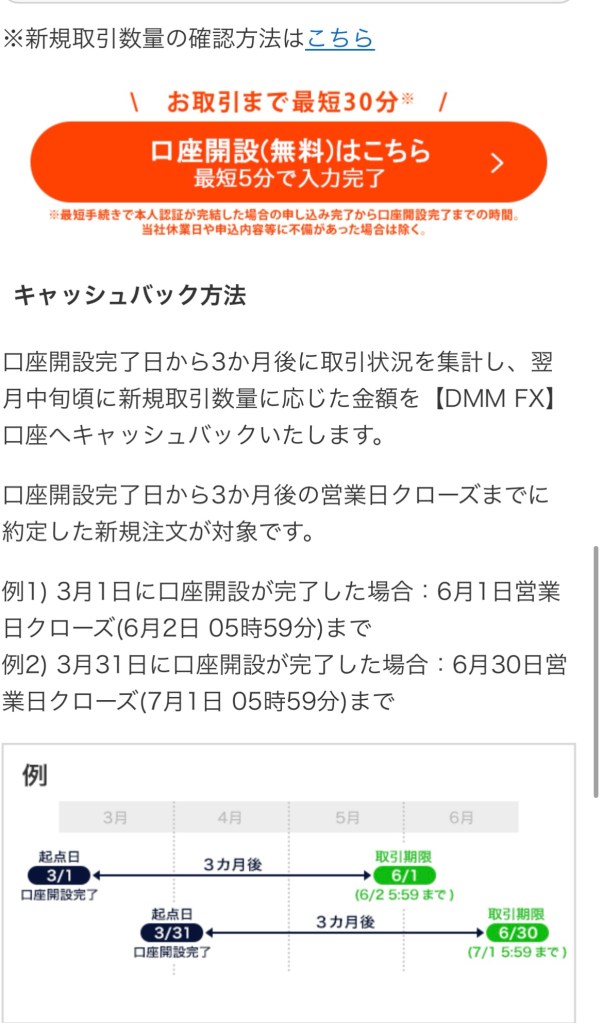Open the こちら link for confirming trade volume
The height and width of the screenshot is (1023, 603).
(x=340, y=38)
